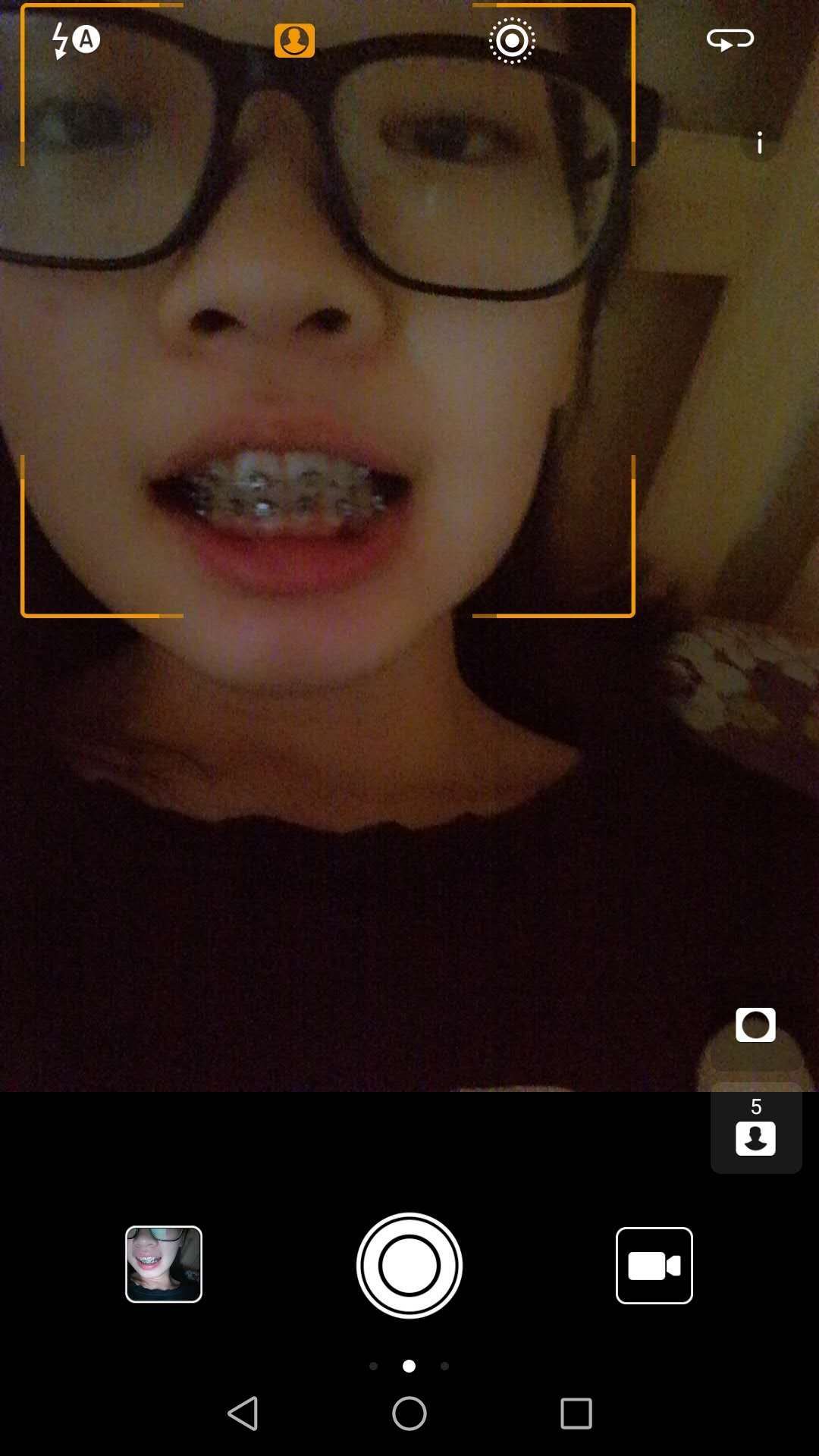The width and height of the screenshot is (819, 1456).
Task: Open the camera filter effects icon
Action: coord(512,40)
